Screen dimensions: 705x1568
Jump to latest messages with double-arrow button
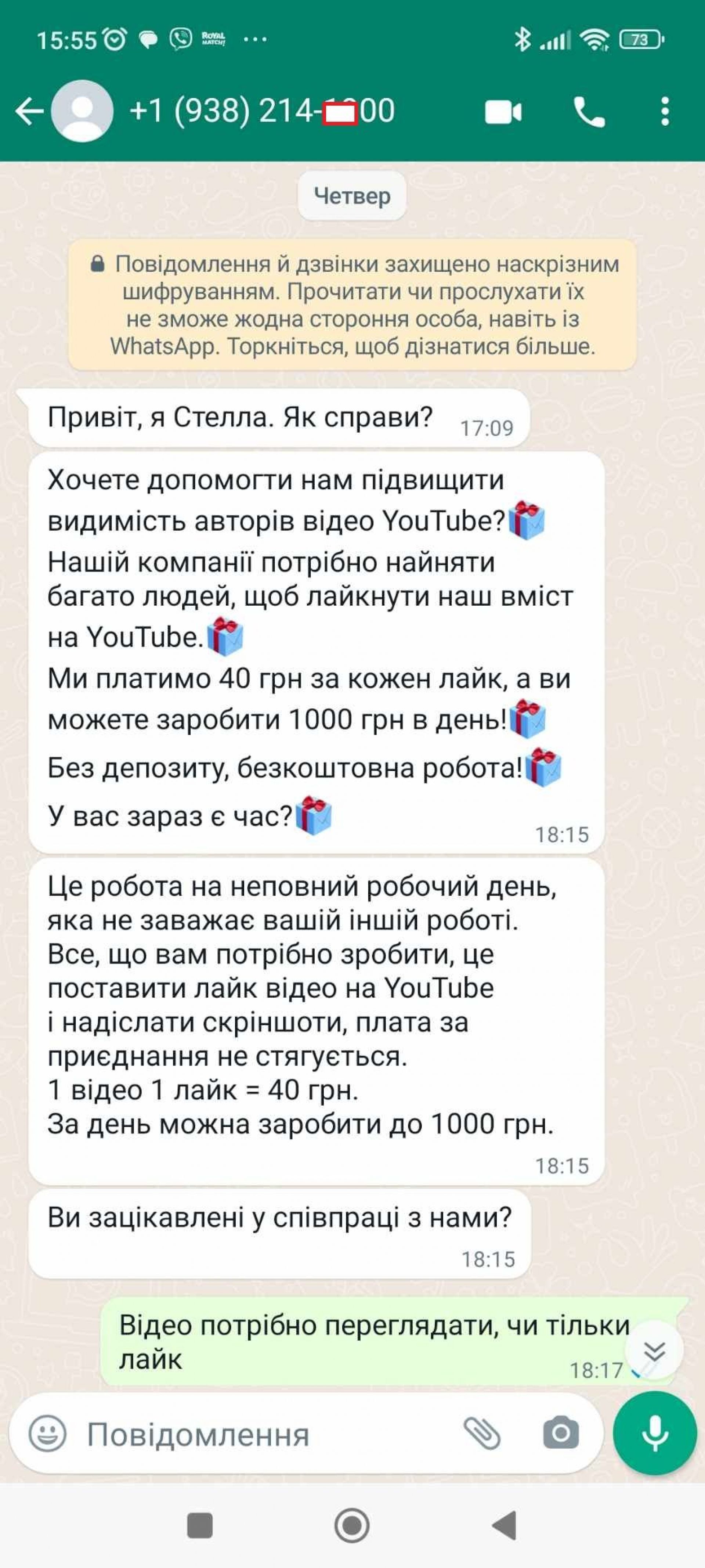[654, 1350]
